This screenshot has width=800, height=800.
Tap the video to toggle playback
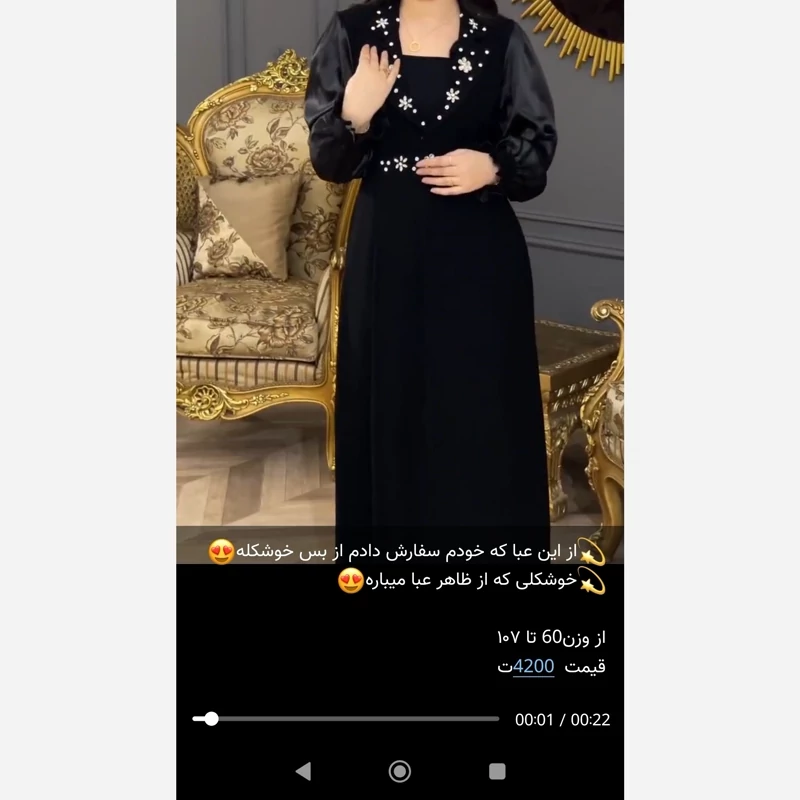[x=400, y=265]
